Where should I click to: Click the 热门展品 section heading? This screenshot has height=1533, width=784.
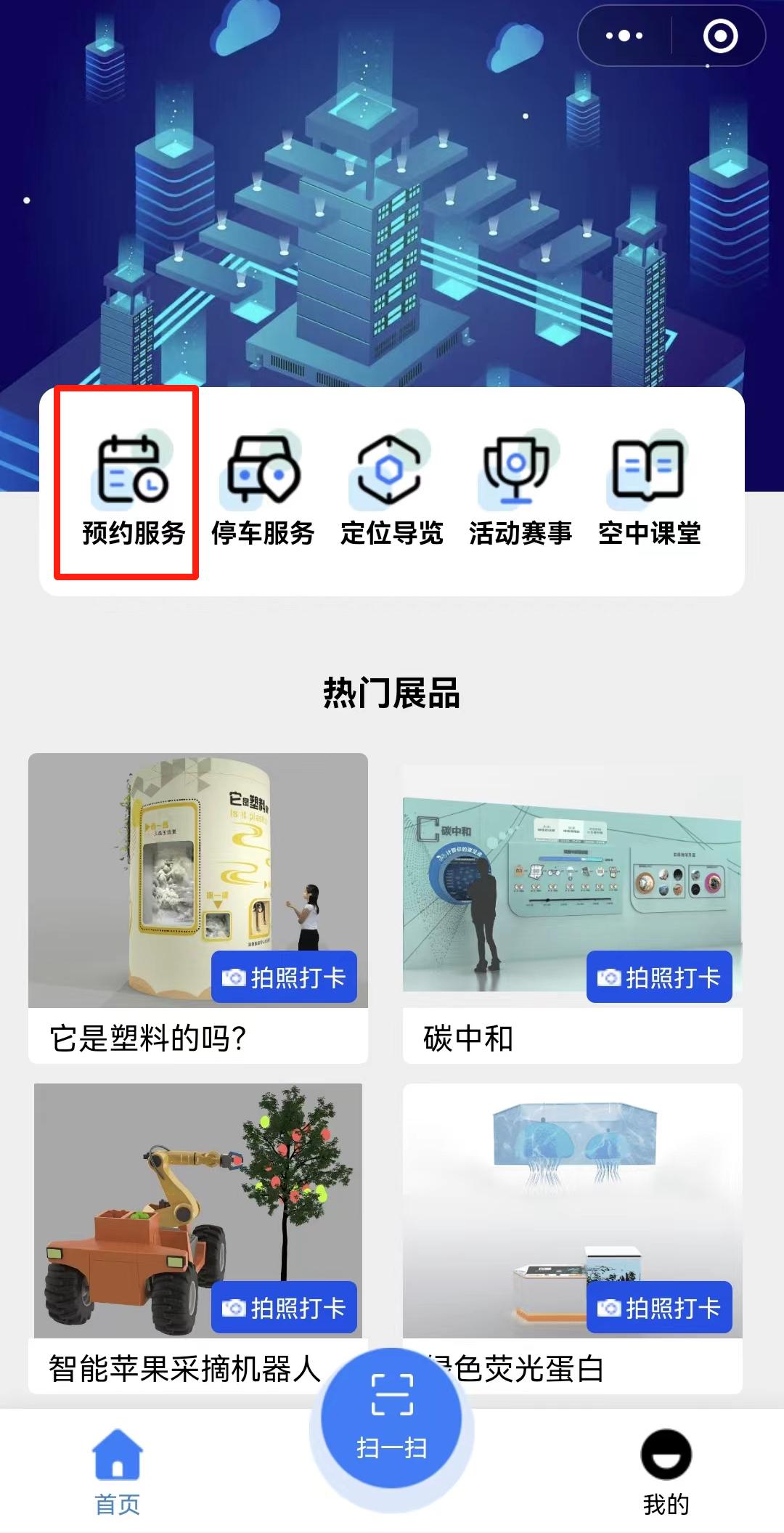[392, 694]
